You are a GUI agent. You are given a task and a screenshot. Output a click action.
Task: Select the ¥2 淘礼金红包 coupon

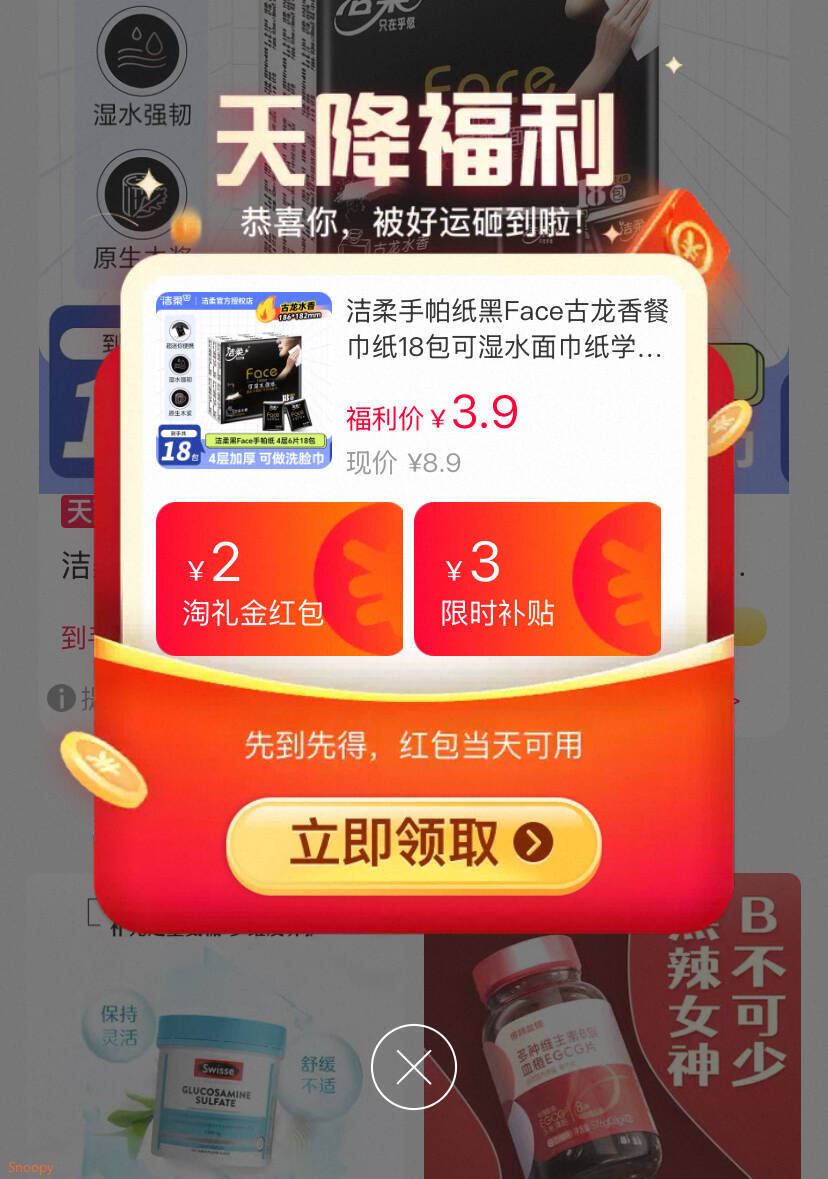coord(279,579)
